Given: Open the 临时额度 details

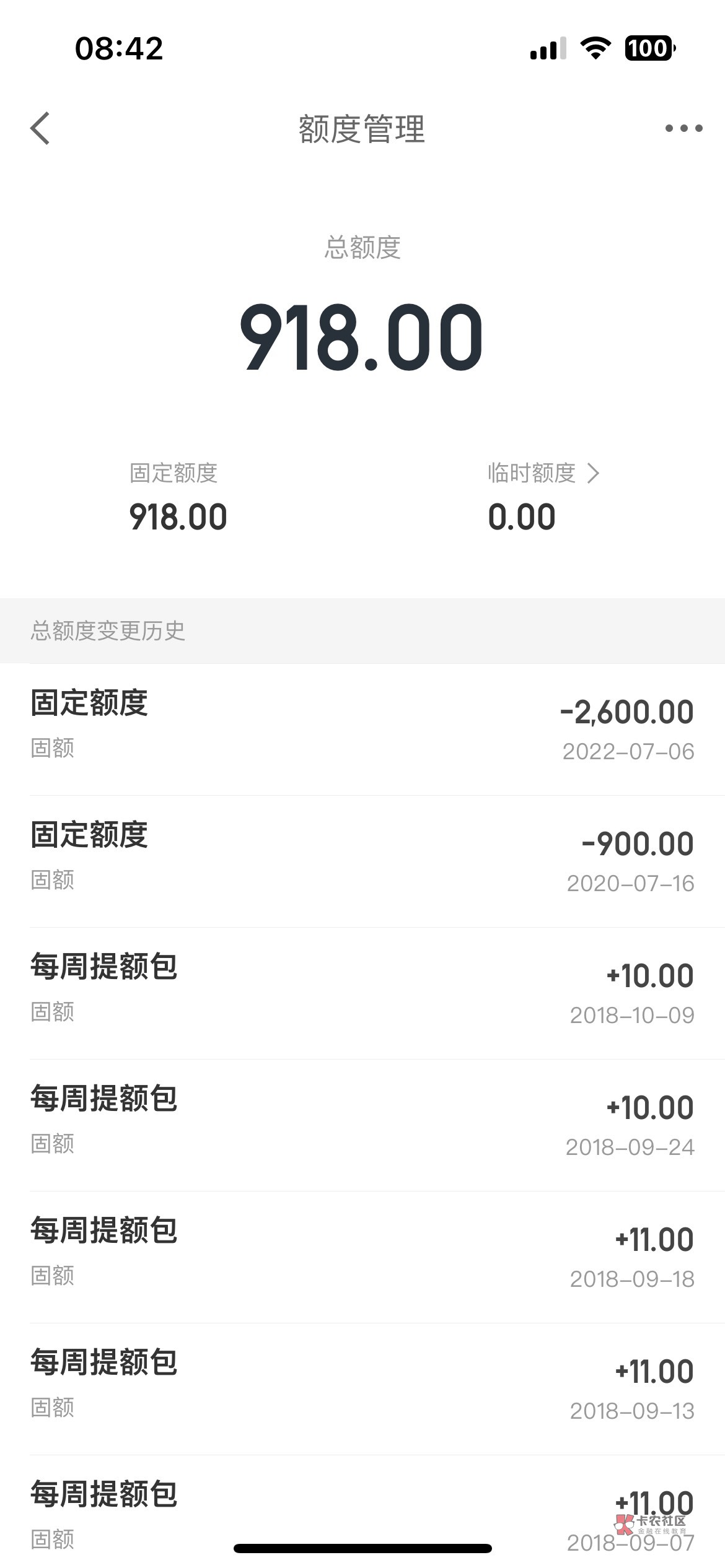Looking at the screenshot, I should coord(543,473).
